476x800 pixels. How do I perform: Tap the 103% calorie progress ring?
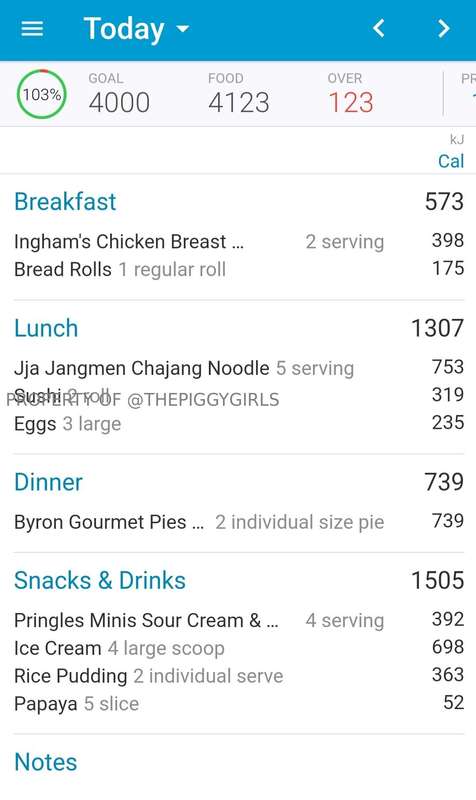41,94
